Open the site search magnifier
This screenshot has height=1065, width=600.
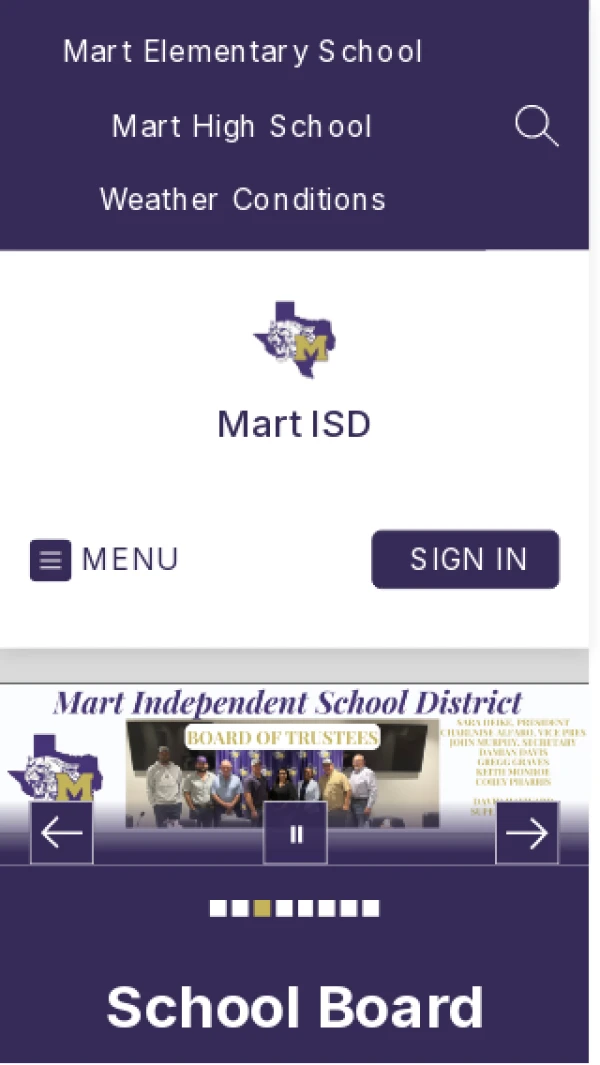point(536,127)
